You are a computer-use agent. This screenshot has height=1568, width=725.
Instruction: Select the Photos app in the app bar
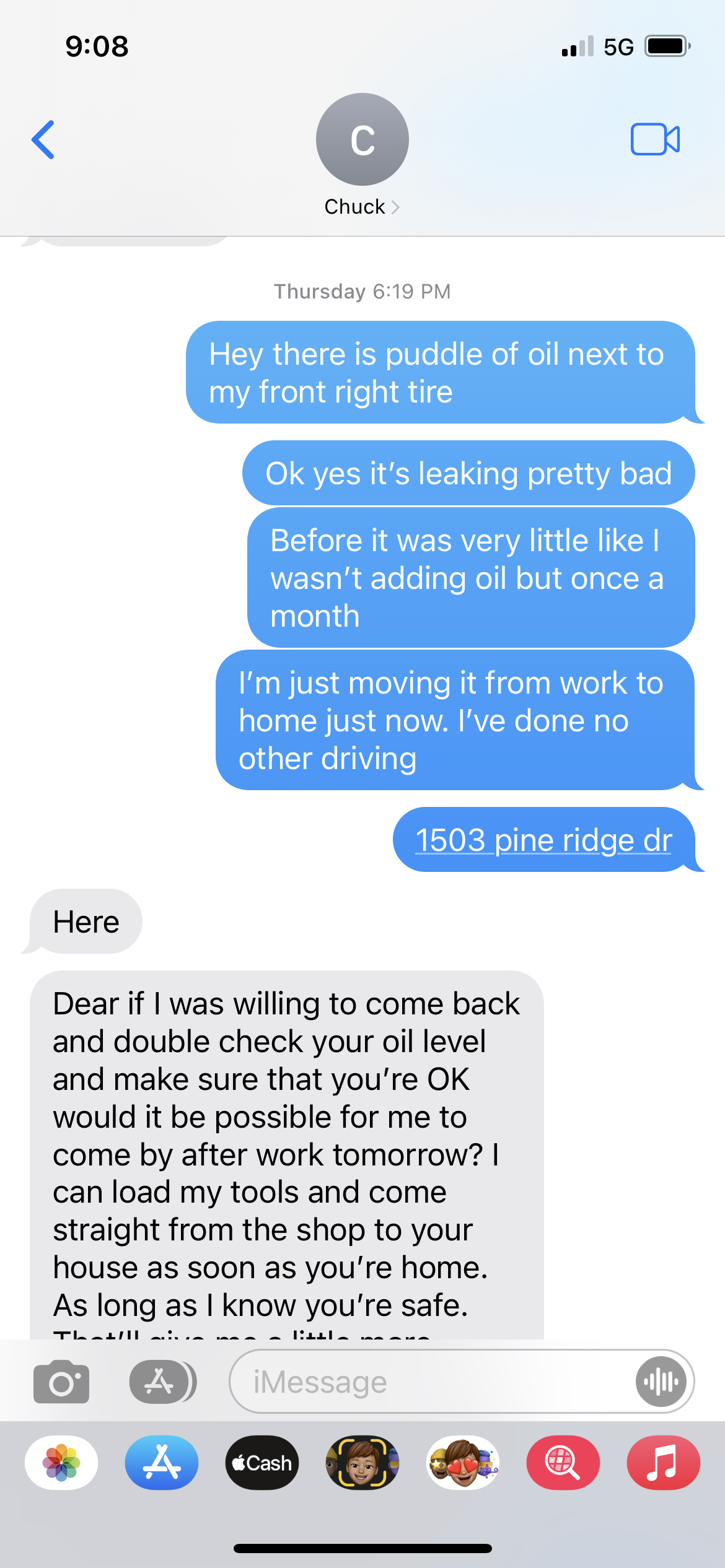pyautogui.click(x=60, y=1463)
